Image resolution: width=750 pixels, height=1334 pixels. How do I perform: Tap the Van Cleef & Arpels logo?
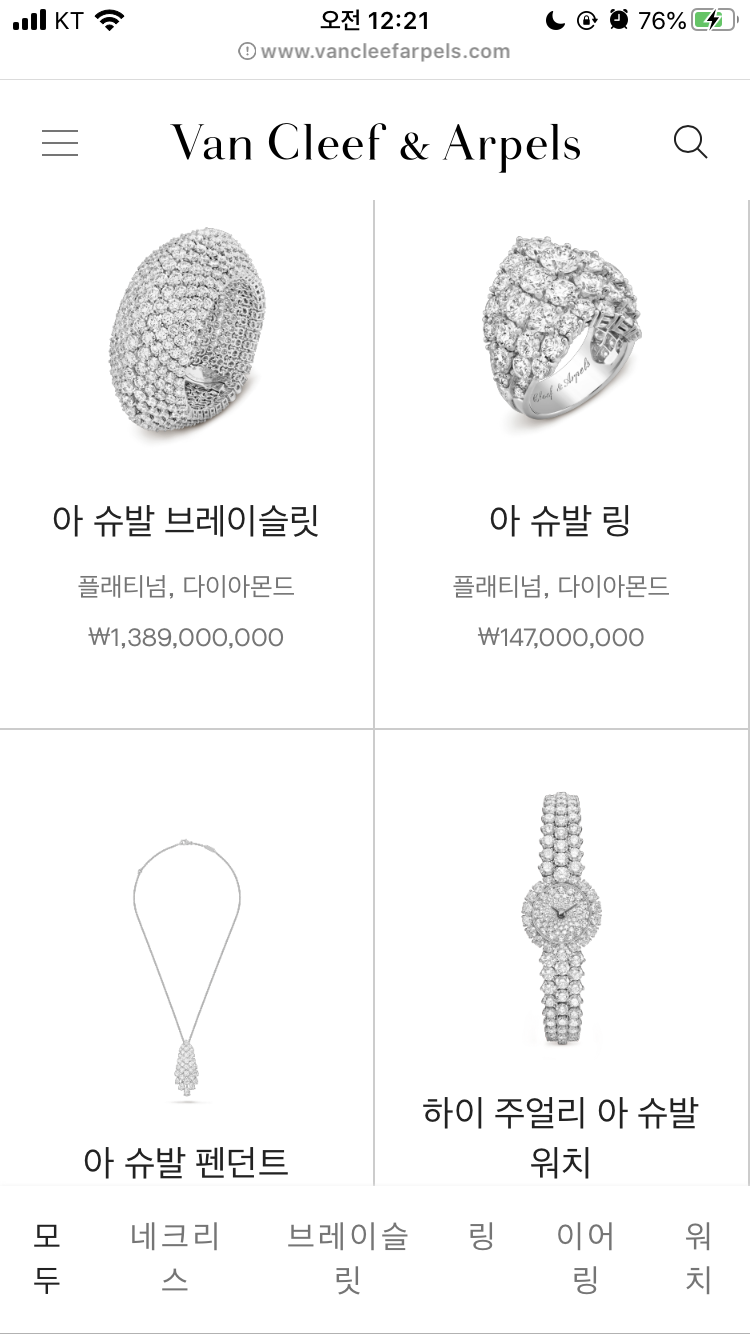click(375, 143)
